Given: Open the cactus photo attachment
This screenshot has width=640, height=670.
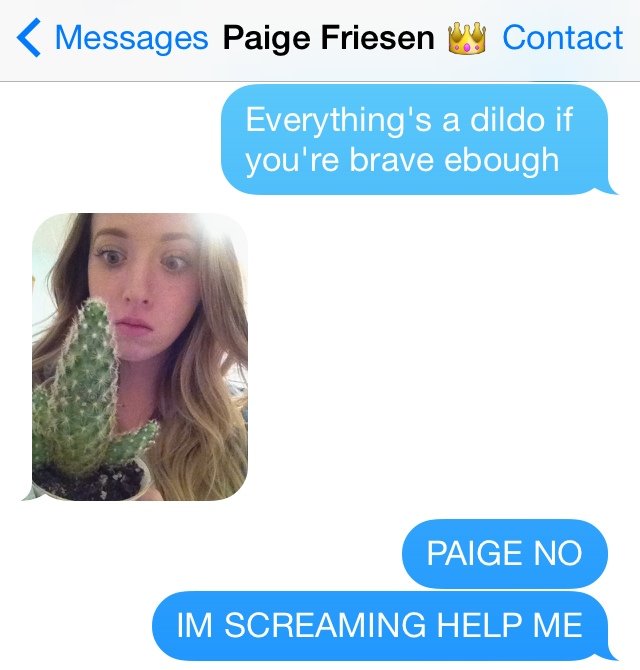Looking at the screenshot, I should point(140,357).
